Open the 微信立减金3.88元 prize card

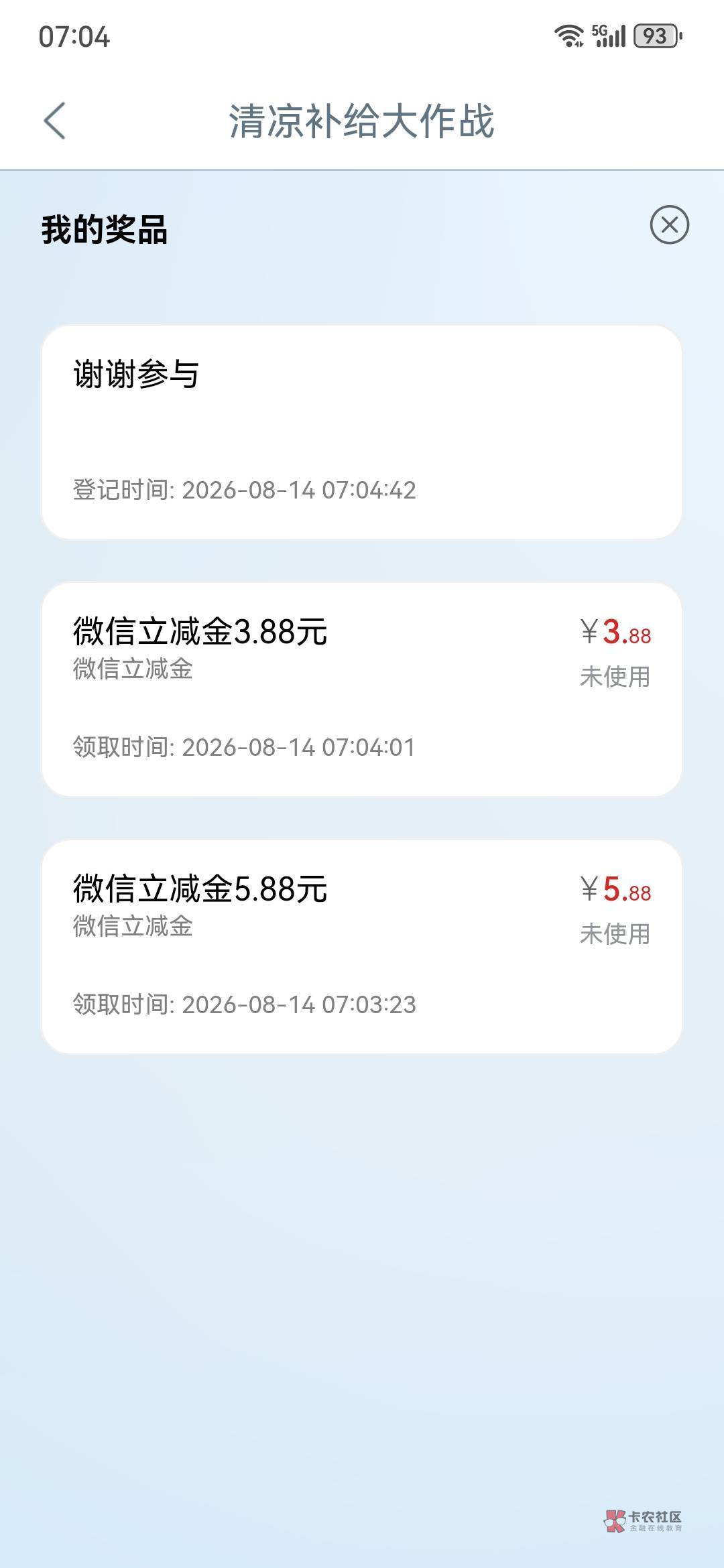[362, 690]
